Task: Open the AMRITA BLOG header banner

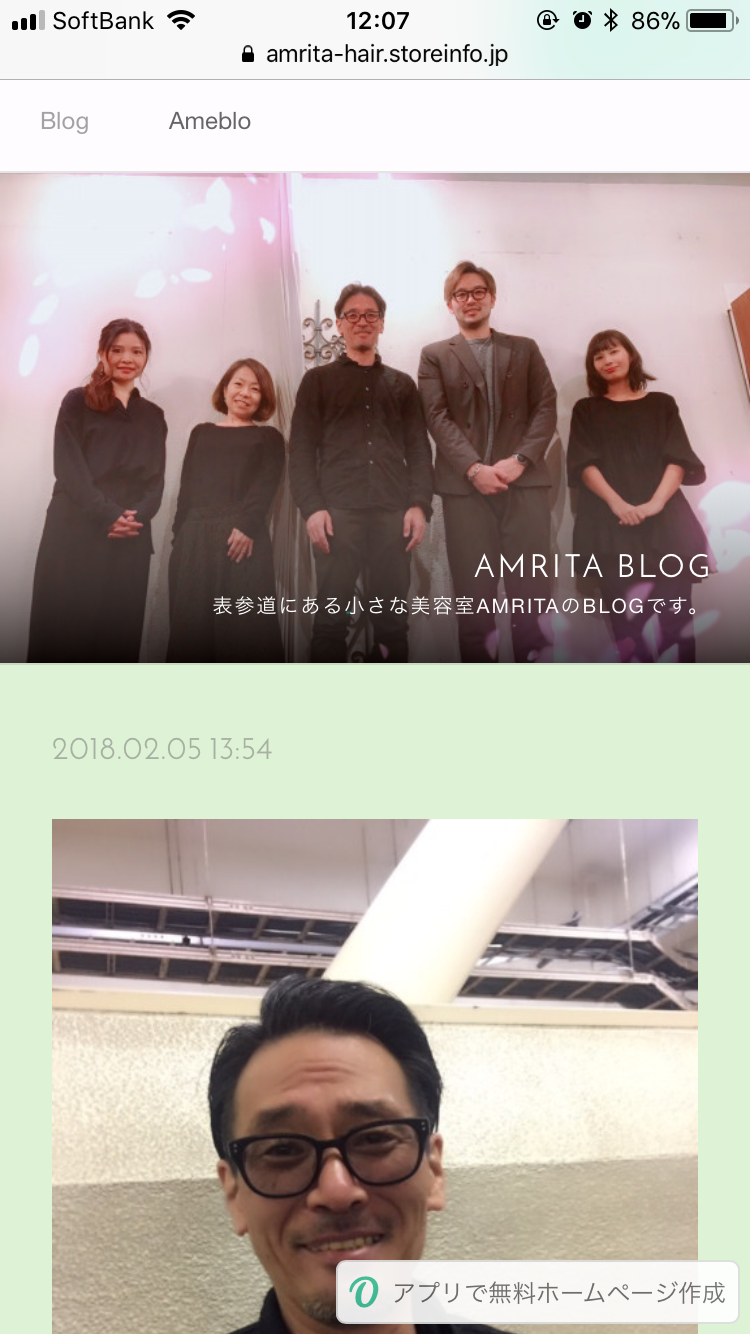Action: tap(375, 418)
